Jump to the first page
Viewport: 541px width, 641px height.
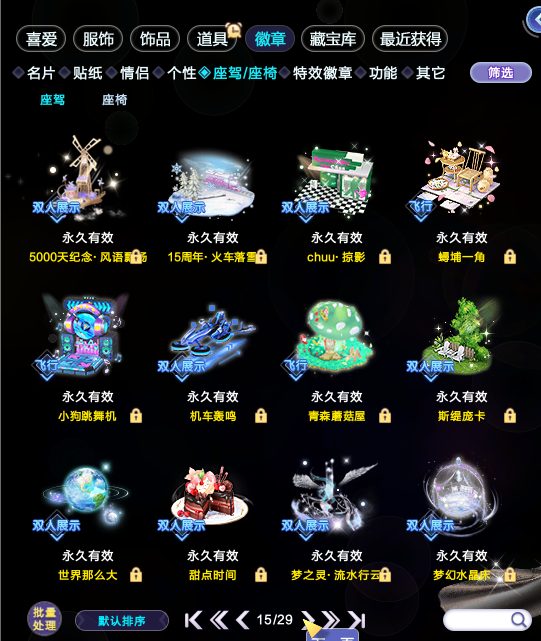click(x=193, y=620)
